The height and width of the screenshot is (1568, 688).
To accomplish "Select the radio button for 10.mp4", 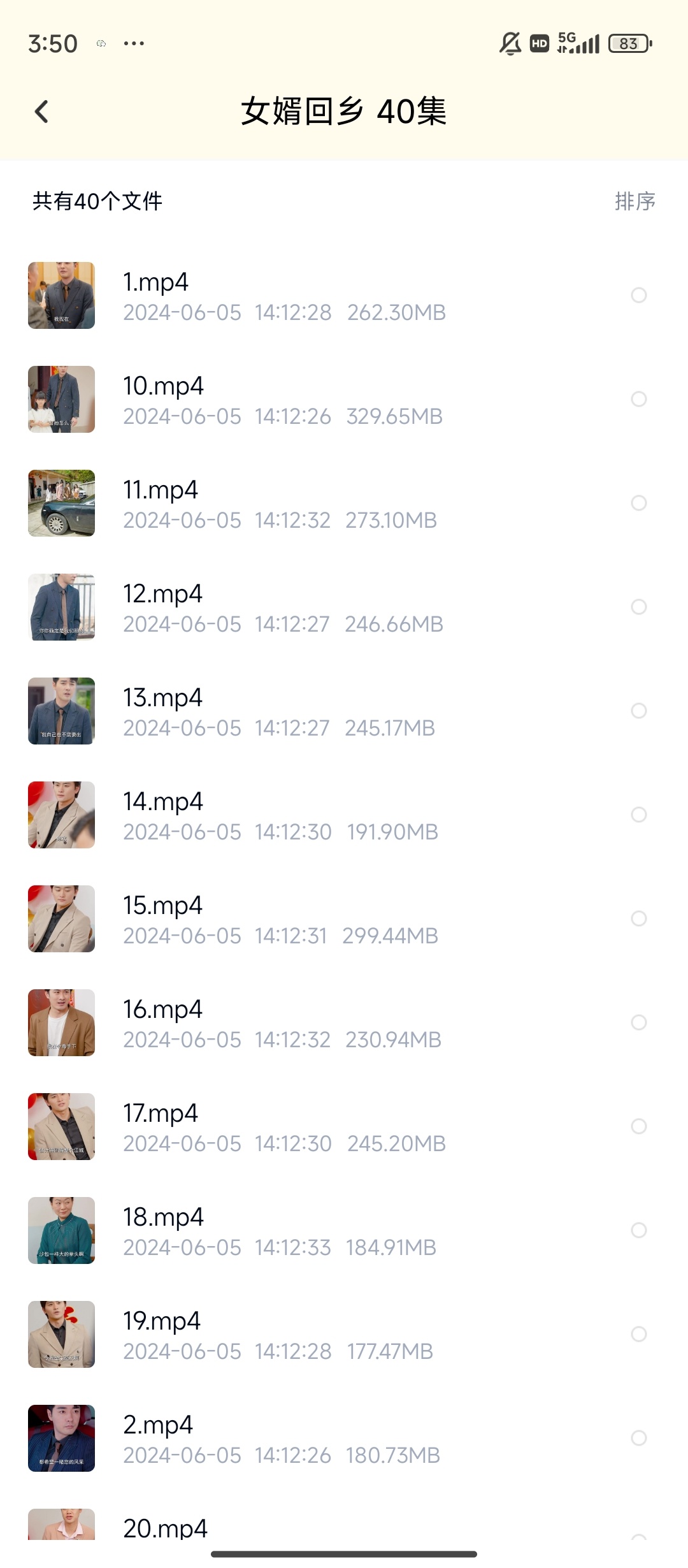I will [638, 399].
